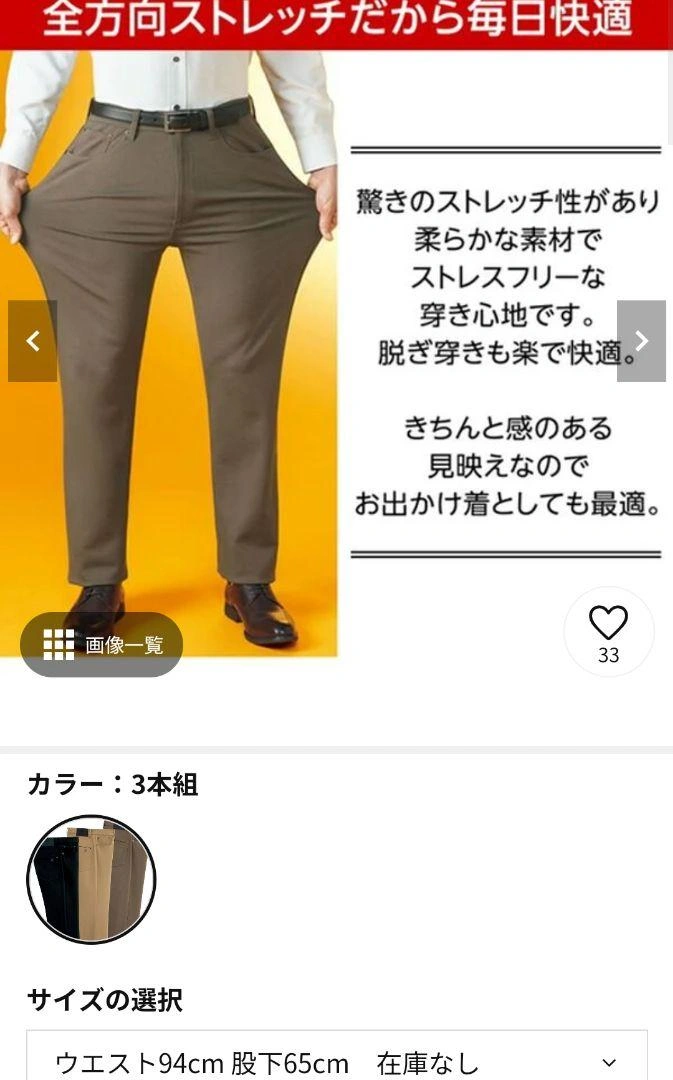Expand the ウエスト94cm 股下65cm size dropdown
Image resolution: width=673 pixels, height=1080 pixels.
(x=336, y=1062)
